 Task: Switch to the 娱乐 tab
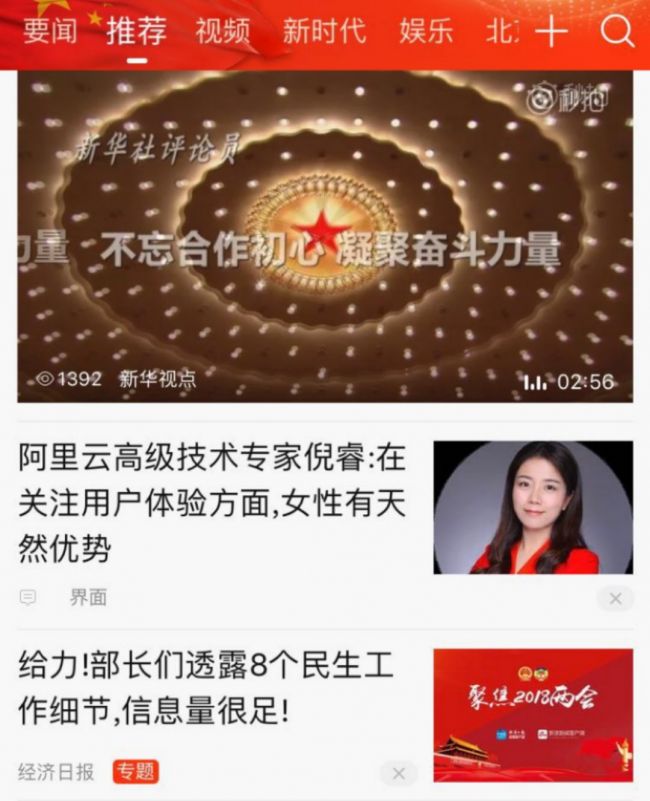[426, 32]
